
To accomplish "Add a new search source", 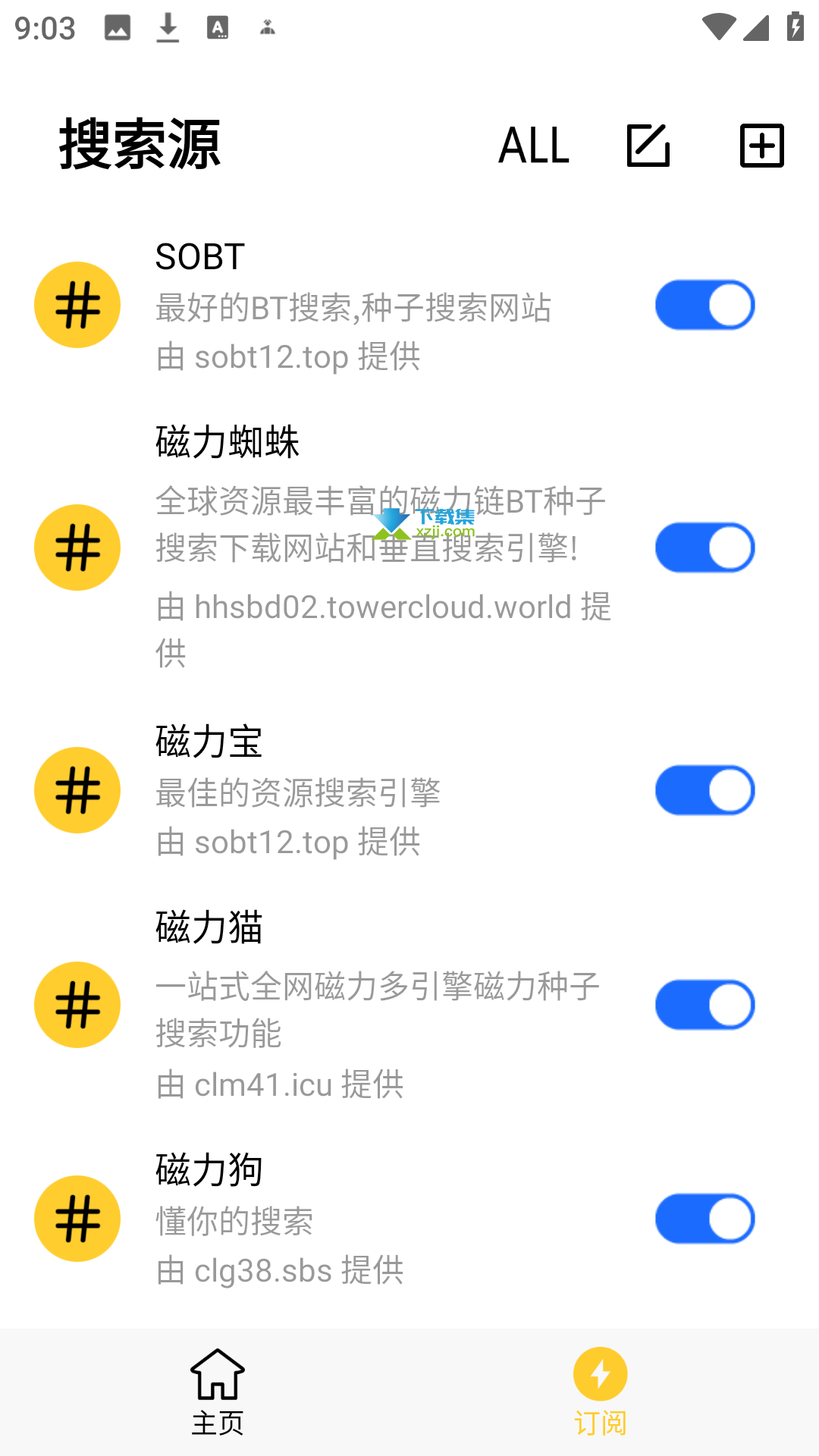I will [761, 146].
